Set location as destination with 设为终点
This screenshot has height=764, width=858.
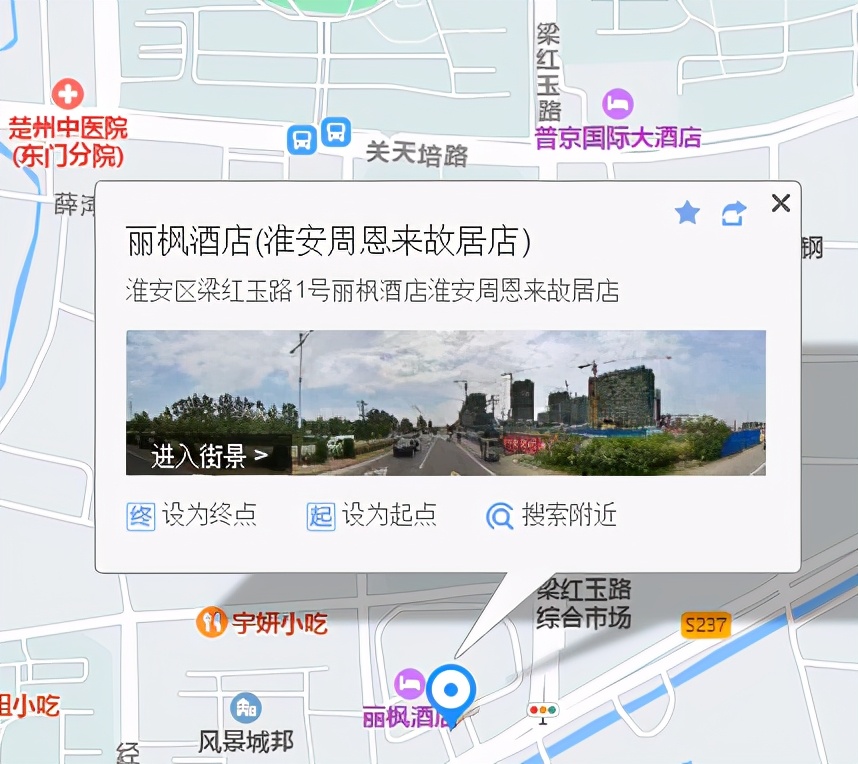pos(191,515)
